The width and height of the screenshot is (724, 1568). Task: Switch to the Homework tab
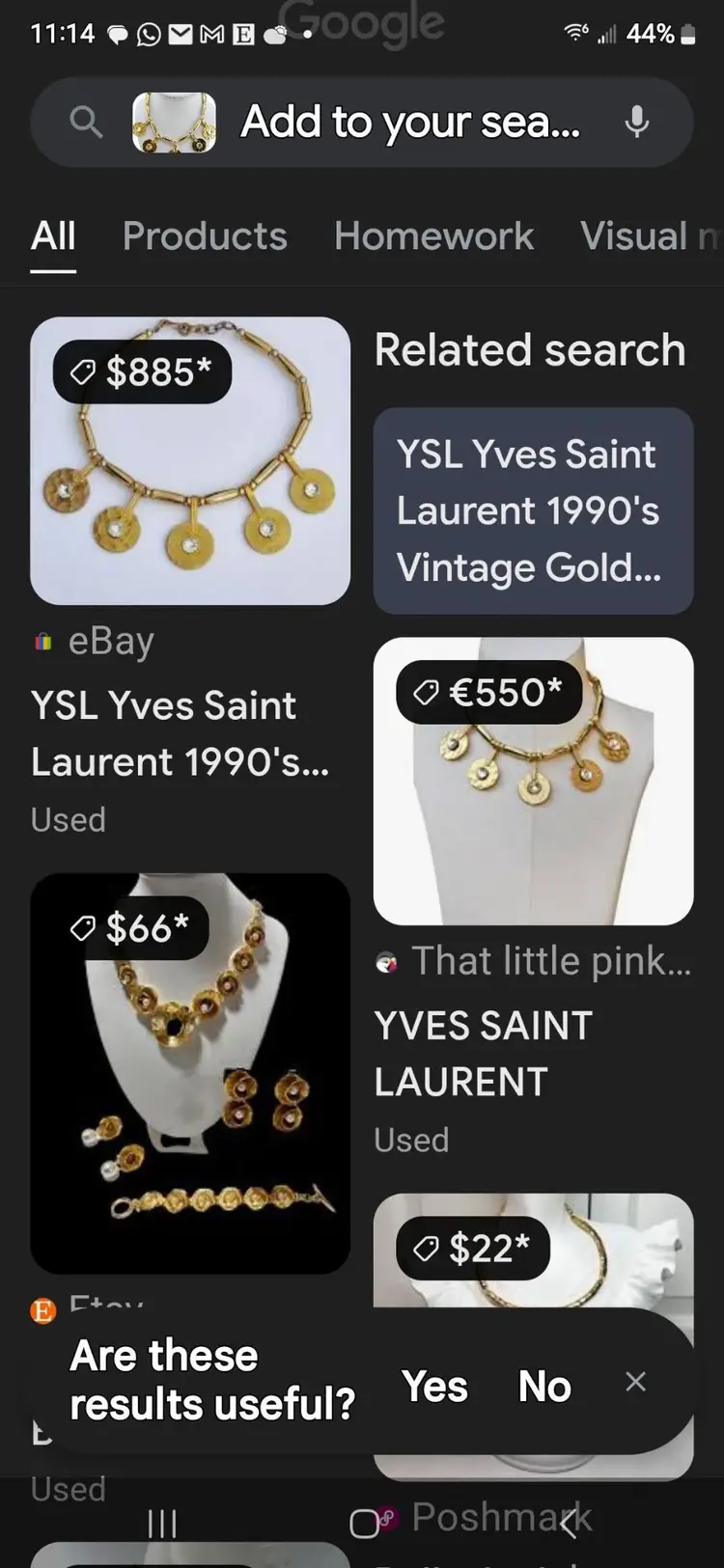tap(433, 236)
